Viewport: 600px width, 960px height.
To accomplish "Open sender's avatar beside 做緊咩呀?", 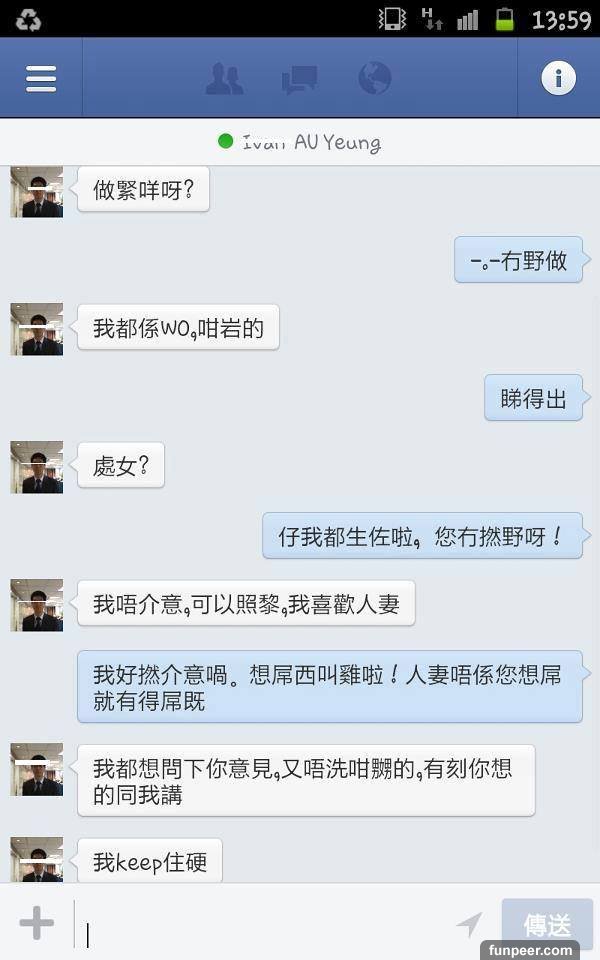I will click(37, 191).
